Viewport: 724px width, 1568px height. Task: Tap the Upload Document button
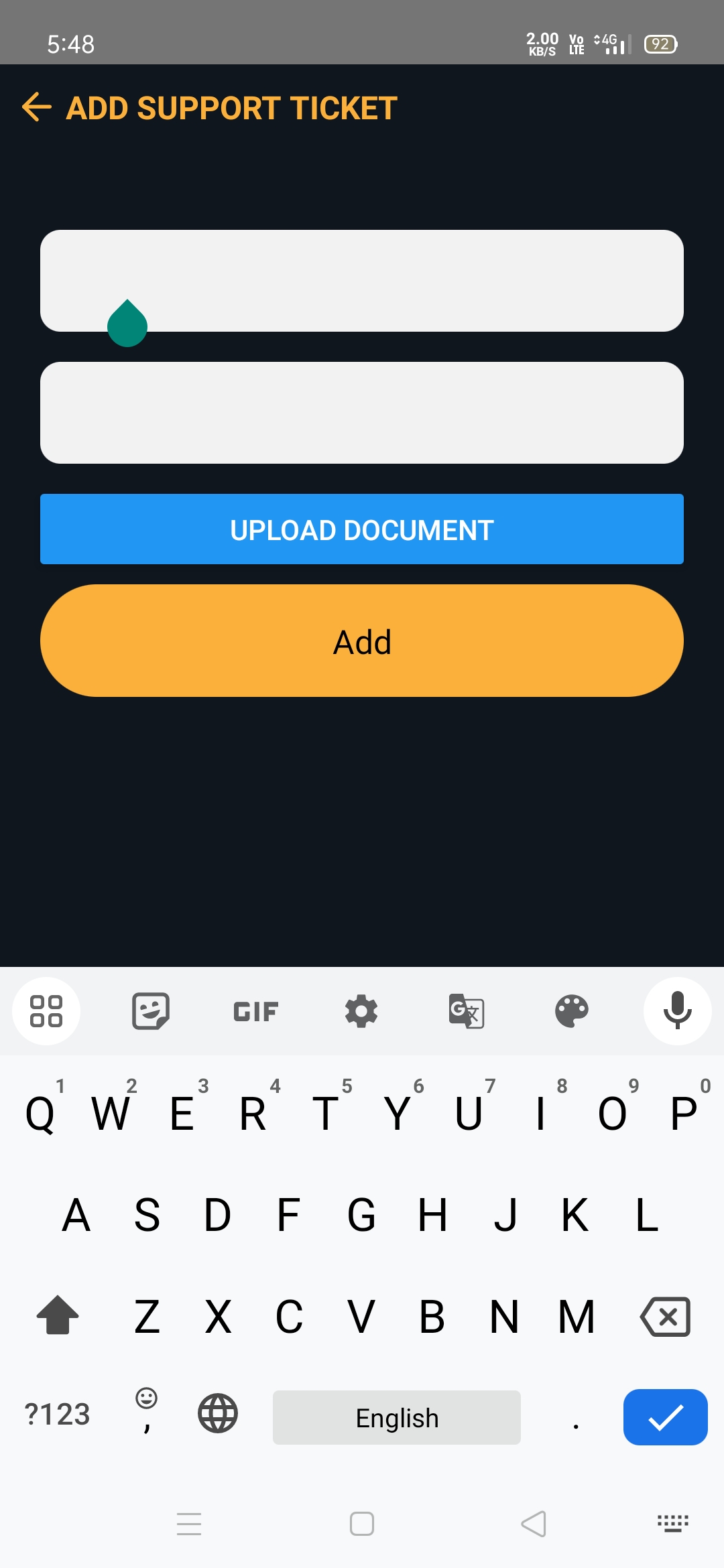pyautogui.click(x=362, y=529)
